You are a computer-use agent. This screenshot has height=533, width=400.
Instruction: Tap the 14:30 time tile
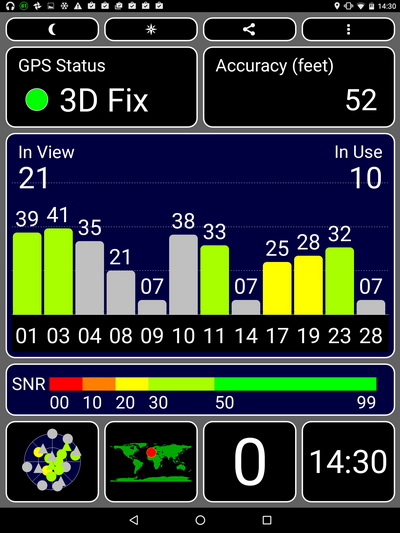click(348, 462)
